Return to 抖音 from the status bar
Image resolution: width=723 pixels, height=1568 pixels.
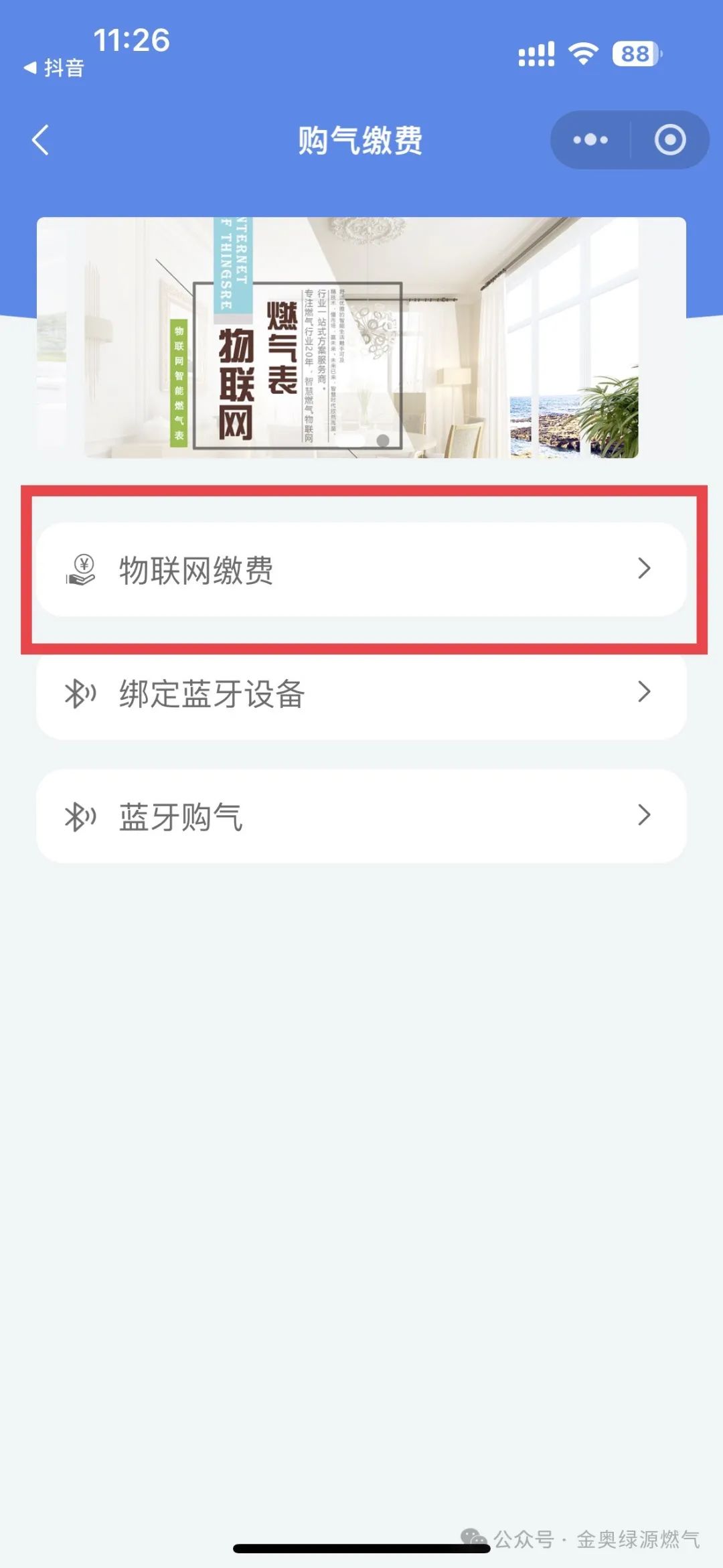coord(55,68)
